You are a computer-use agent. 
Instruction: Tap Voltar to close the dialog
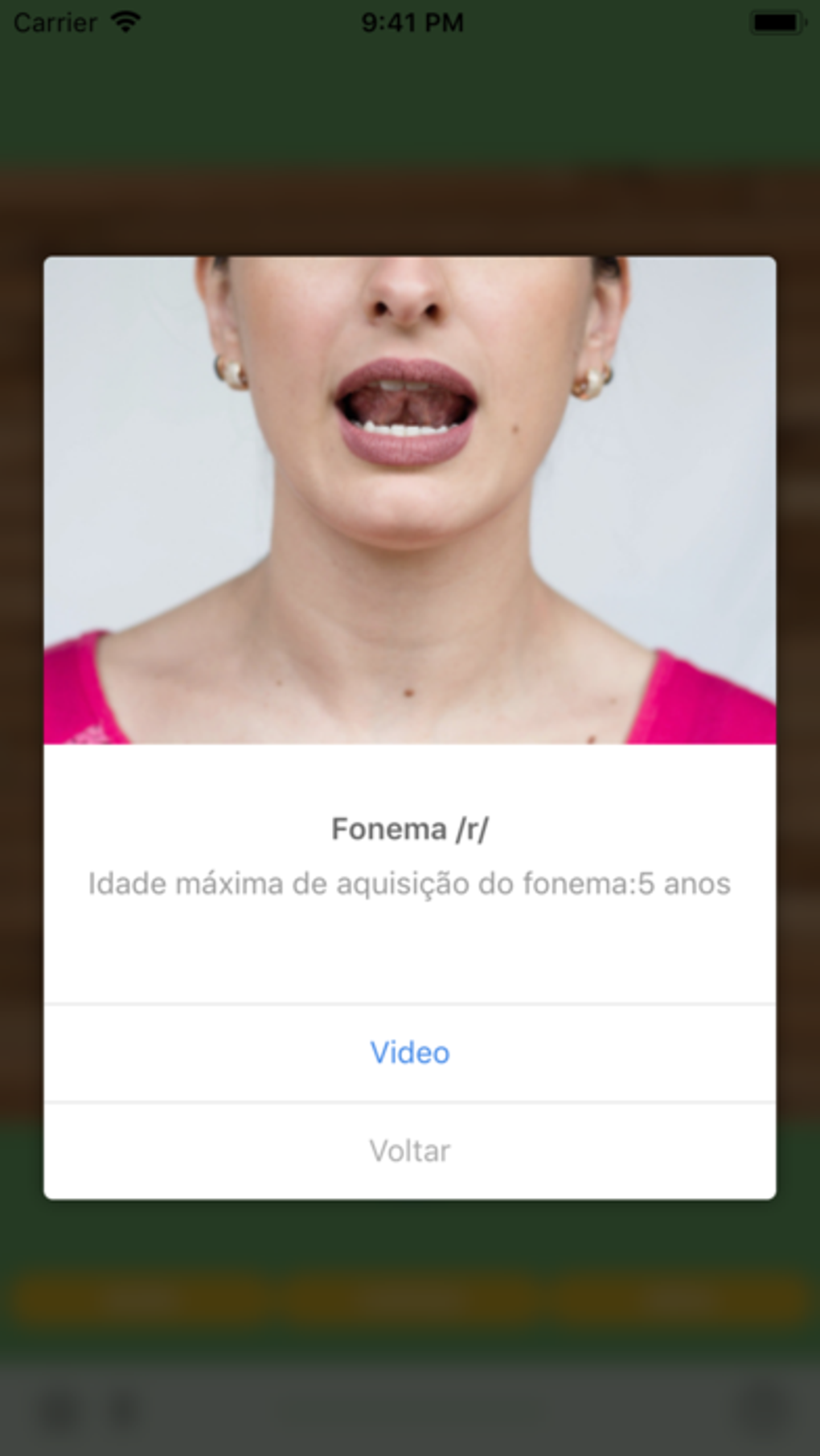[x=409, y=1150]
